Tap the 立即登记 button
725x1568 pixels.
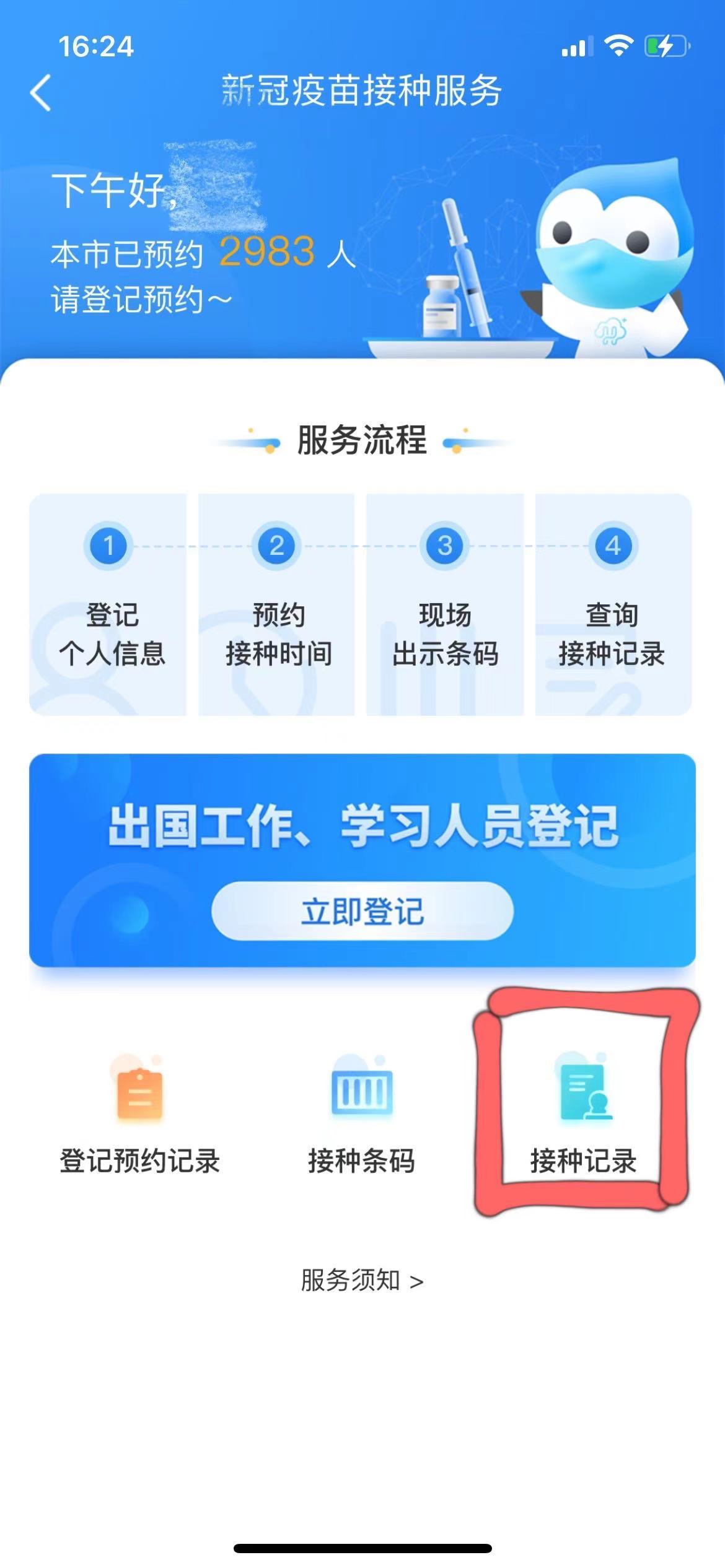362,912
